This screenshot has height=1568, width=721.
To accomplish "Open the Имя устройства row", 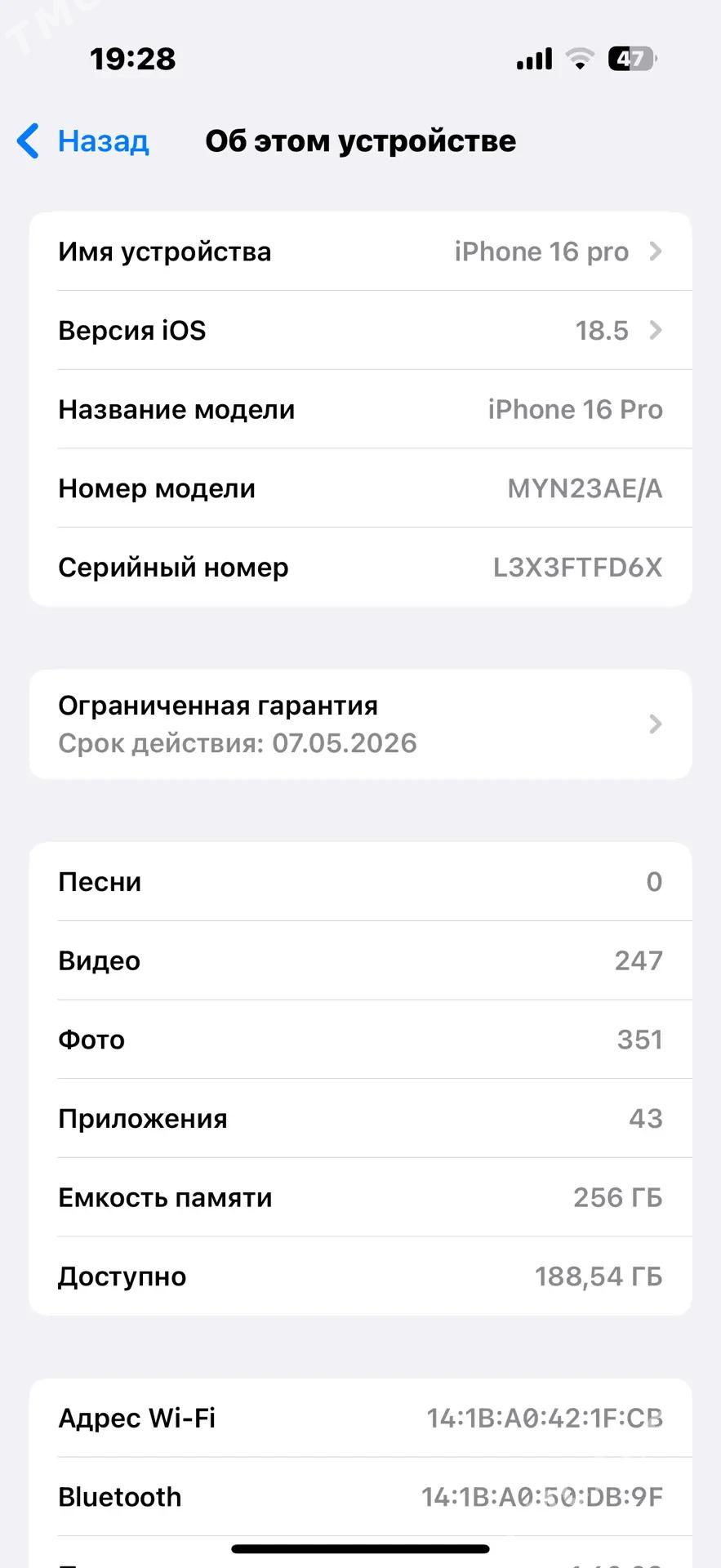I will pyautogui.click(x=360, y=252).
